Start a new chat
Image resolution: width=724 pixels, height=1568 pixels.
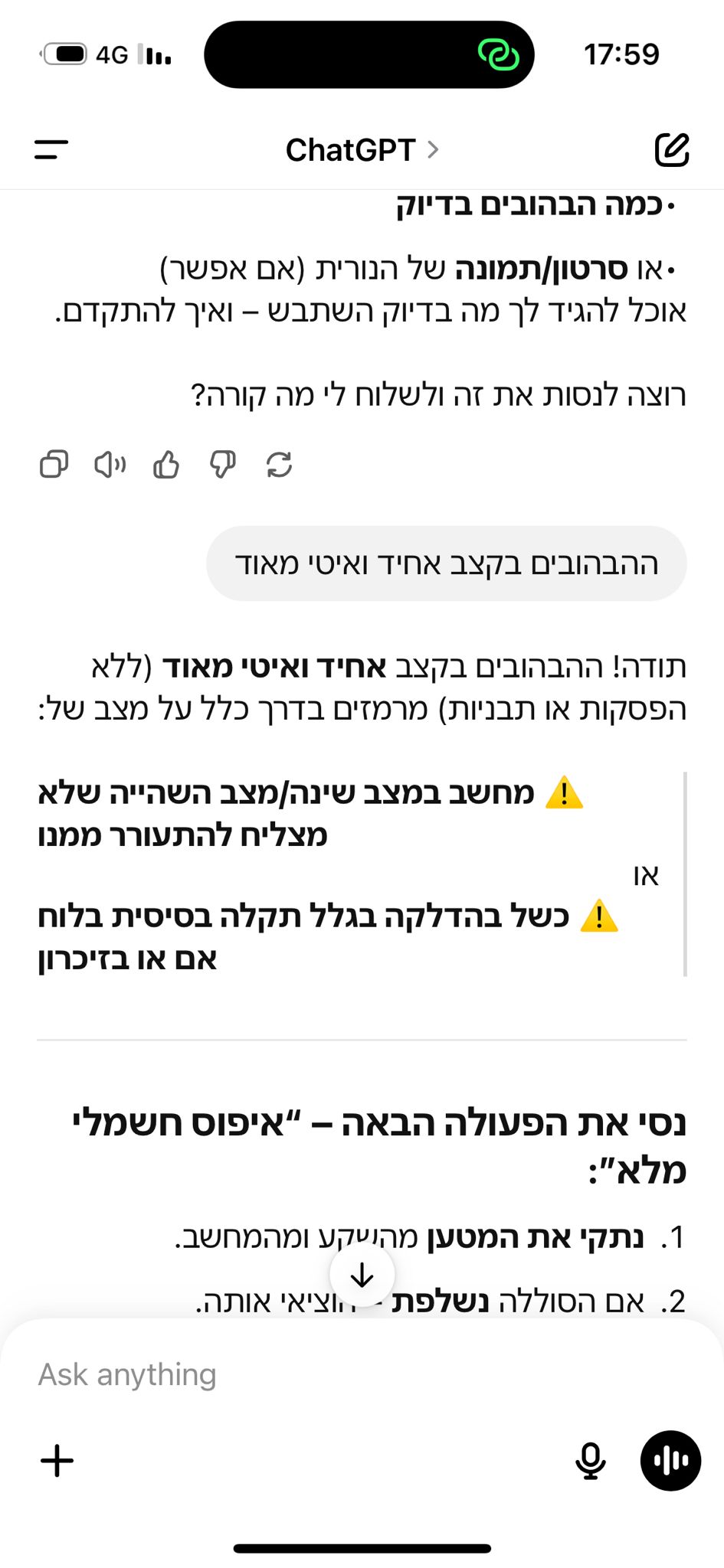[672, 149]
